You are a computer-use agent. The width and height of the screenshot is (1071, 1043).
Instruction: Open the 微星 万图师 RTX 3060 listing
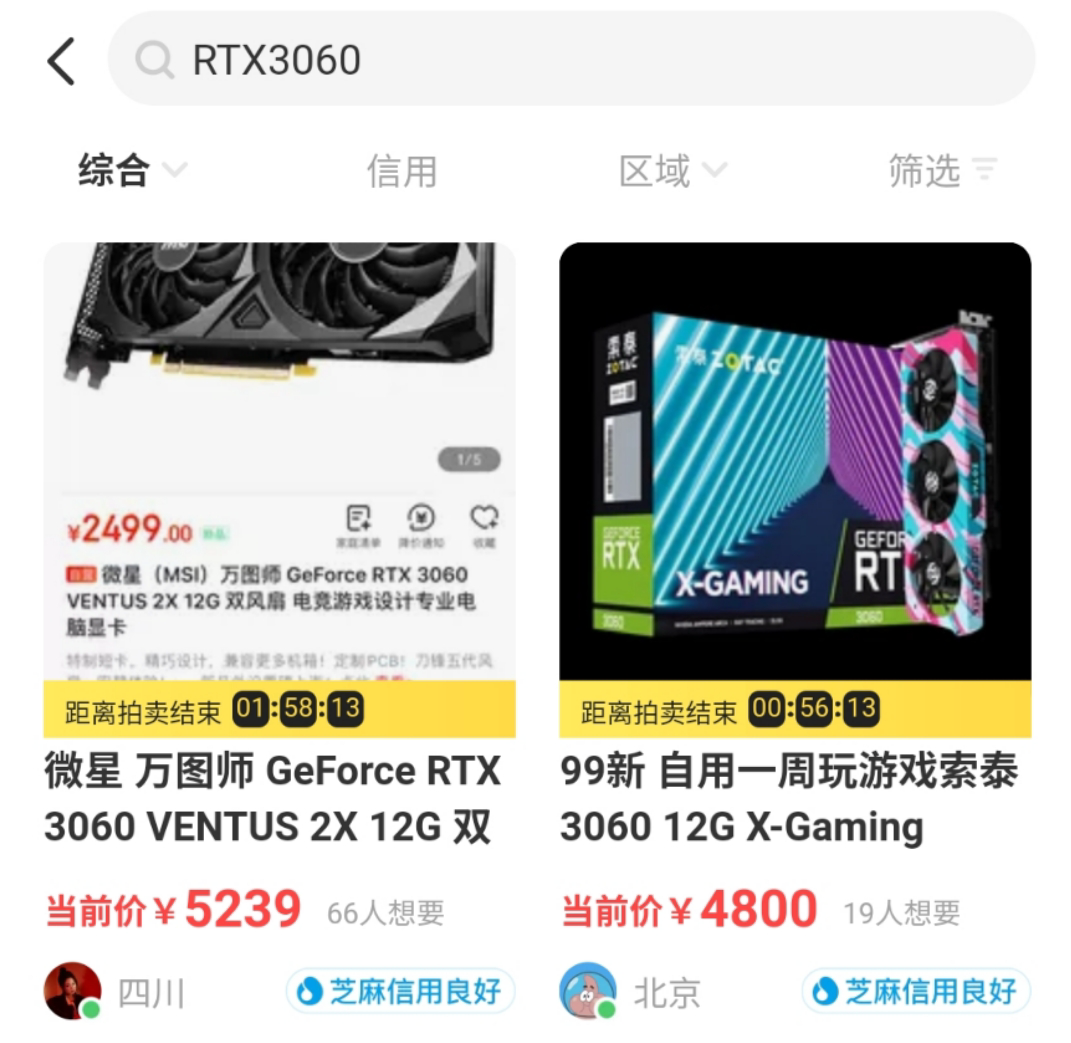[279, 490]
